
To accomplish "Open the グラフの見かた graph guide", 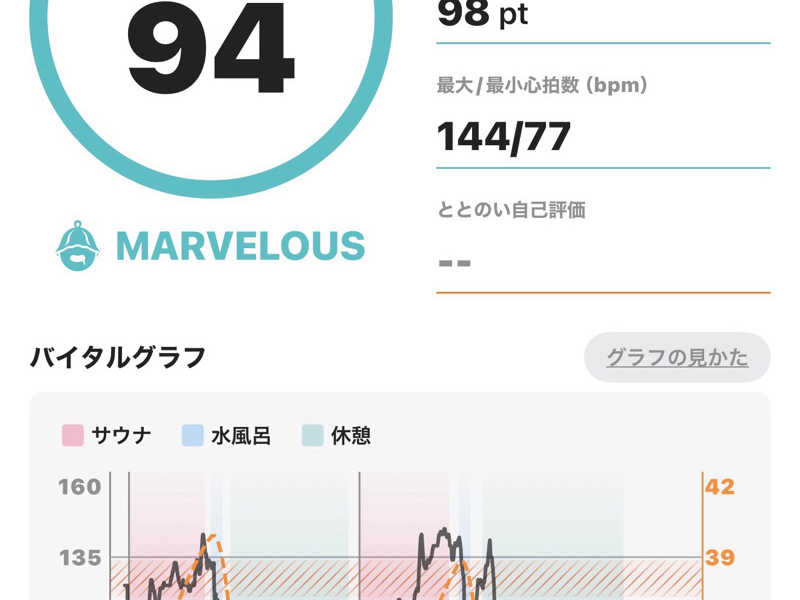I will [x=677, y=357].
